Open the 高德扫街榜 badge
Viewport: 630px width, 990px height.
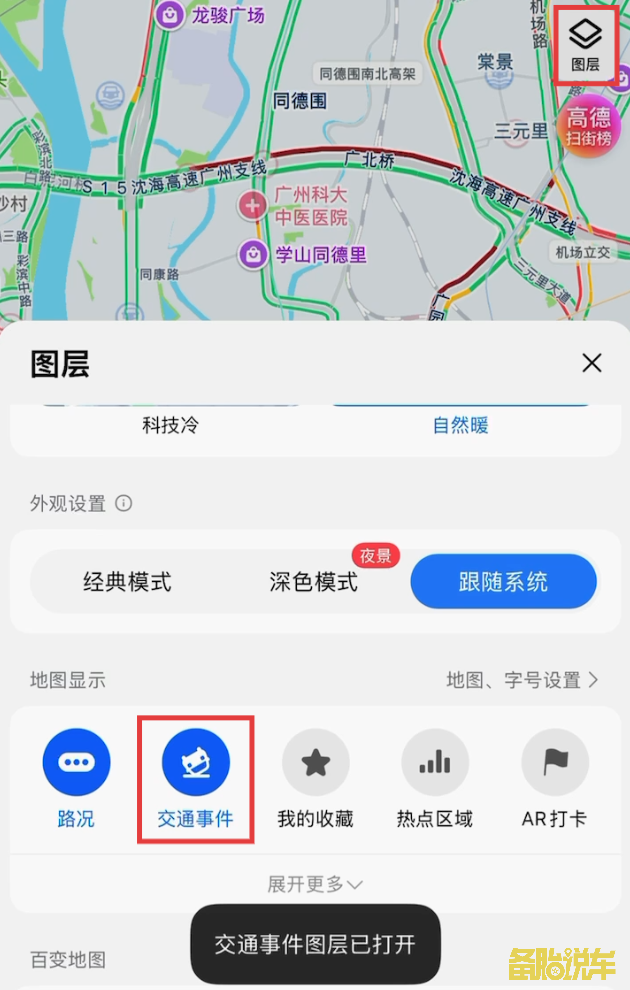click(588, 126)
